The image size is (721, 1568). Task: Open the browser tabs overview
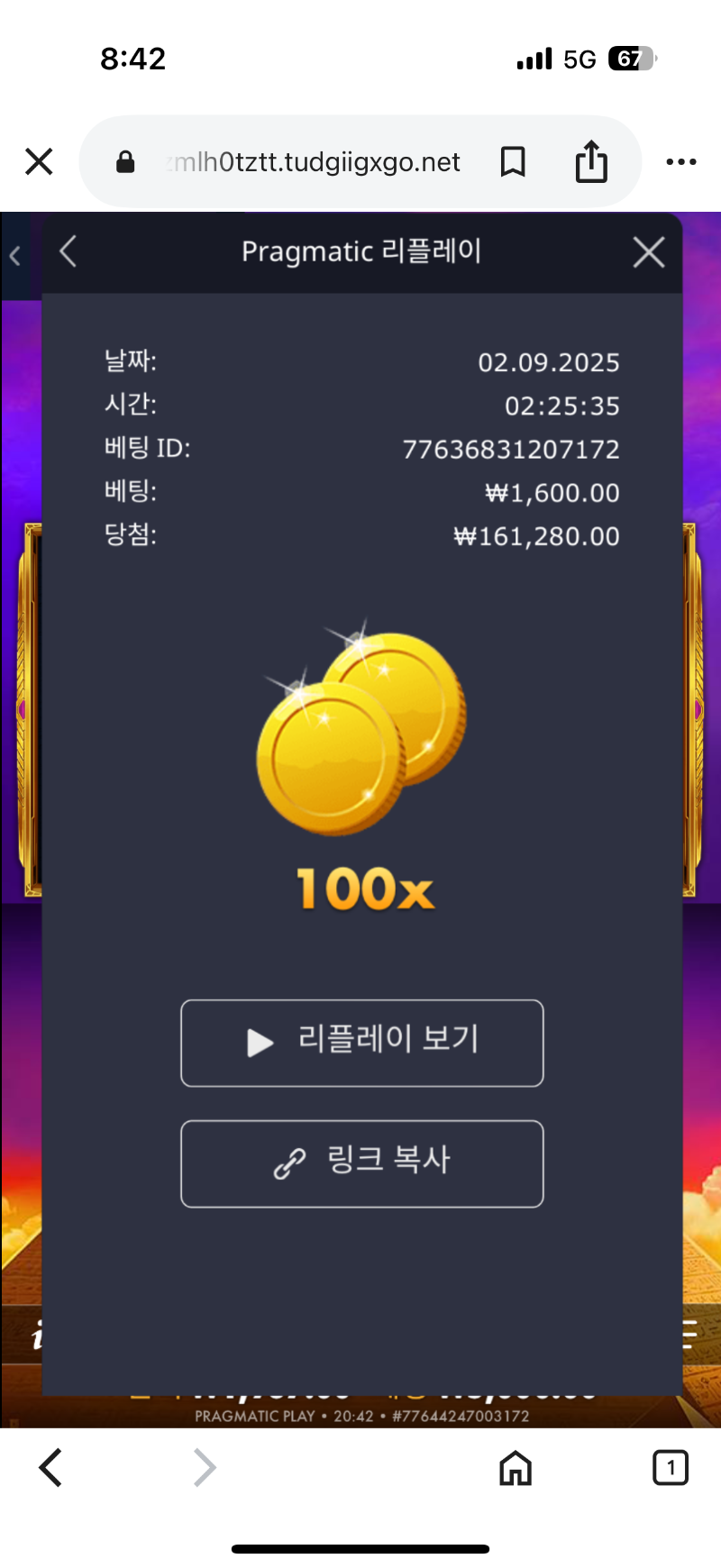coord(670,1468)
